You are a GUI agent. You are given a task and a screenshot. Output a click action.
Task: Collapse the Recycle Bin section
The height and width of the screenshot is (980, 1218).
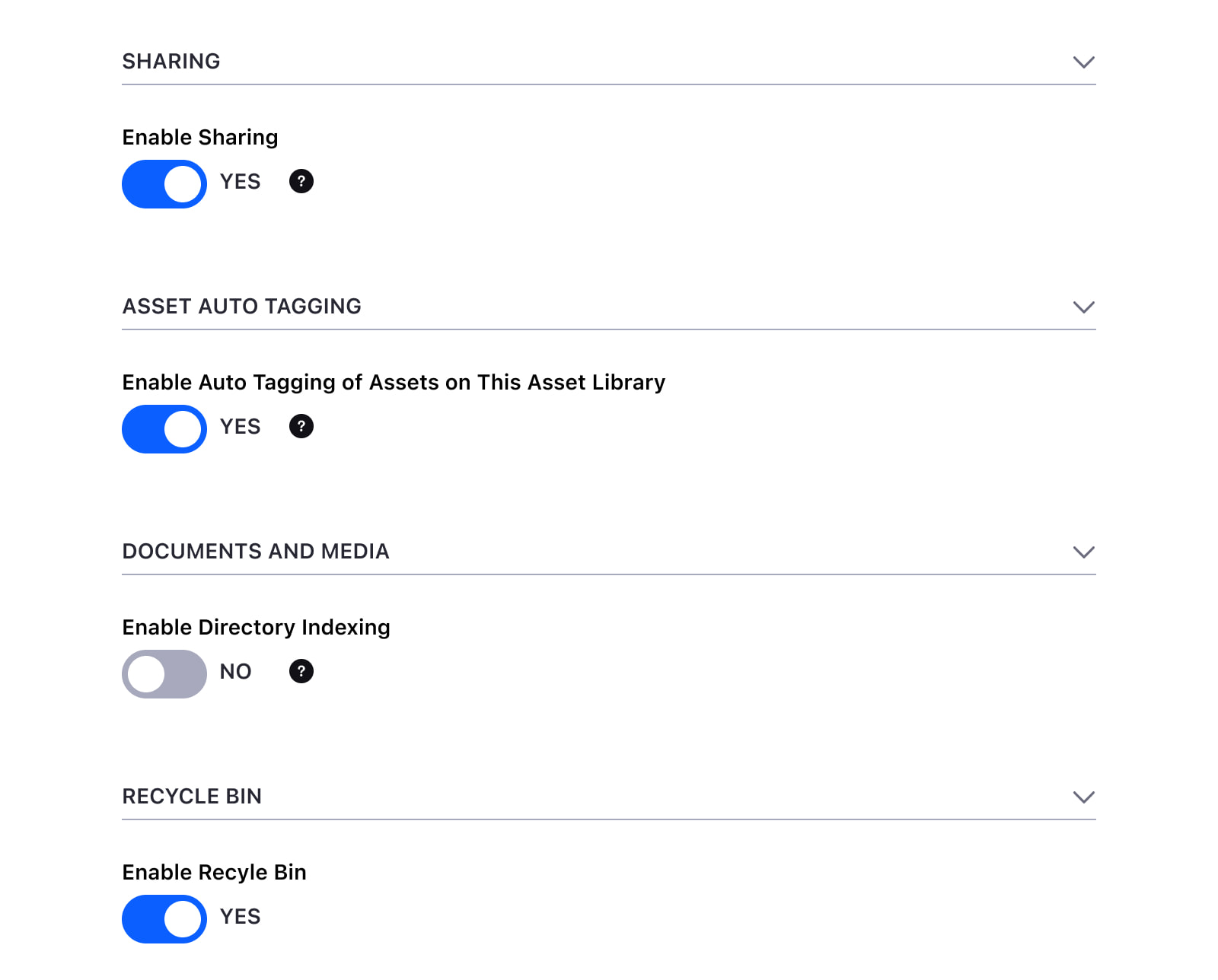[x=1083, y=797]
